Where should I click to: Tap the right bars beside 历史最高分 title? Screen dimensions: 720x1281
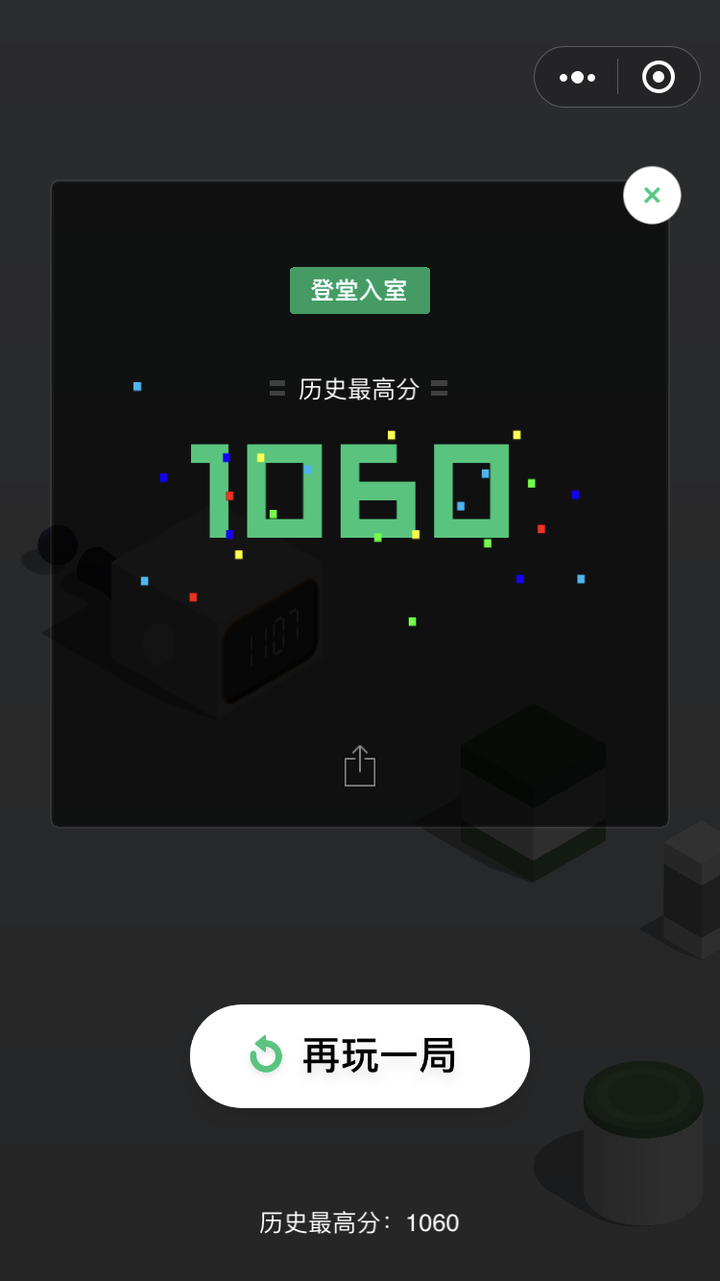click(x=440, y=390)
